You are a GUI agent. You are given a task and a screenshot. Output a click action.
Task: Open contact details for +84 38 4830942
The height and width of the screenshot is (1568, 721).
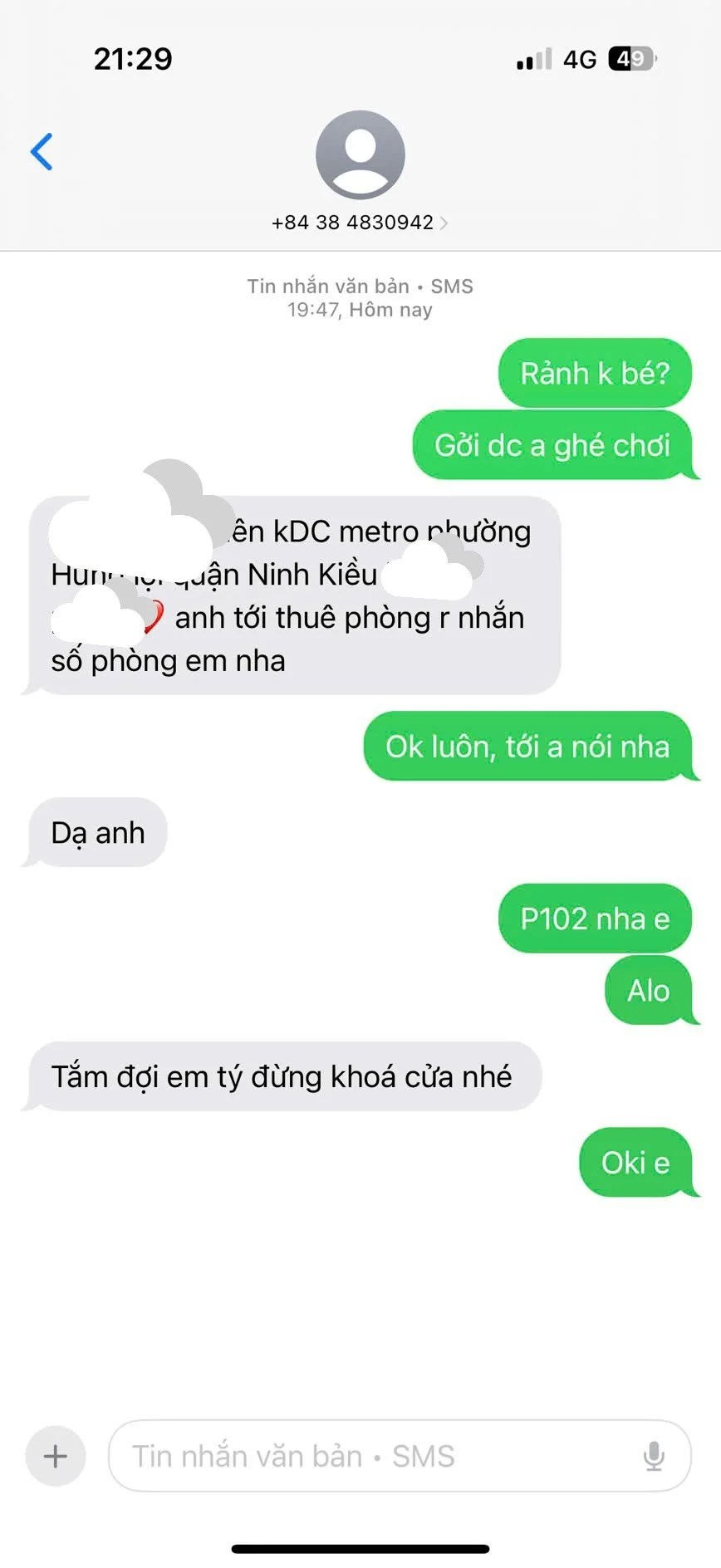pos(360,222)
